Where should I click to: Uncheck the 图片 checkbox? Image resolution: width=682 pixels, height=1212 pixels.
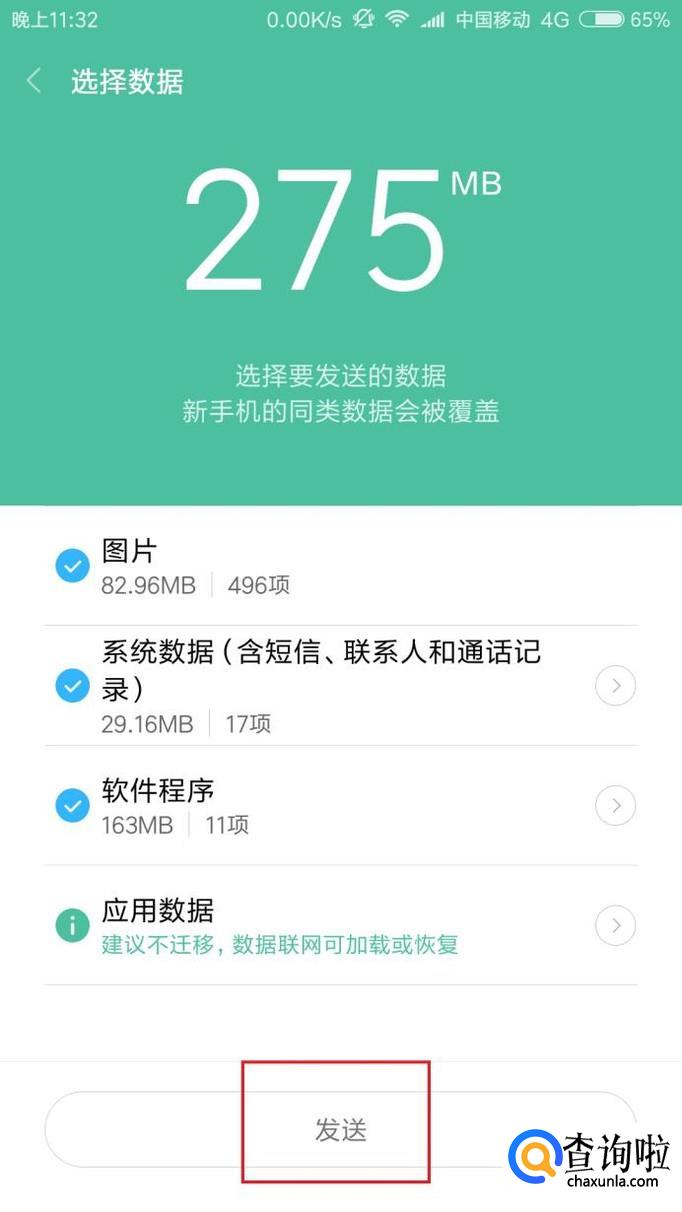(72, 567)
